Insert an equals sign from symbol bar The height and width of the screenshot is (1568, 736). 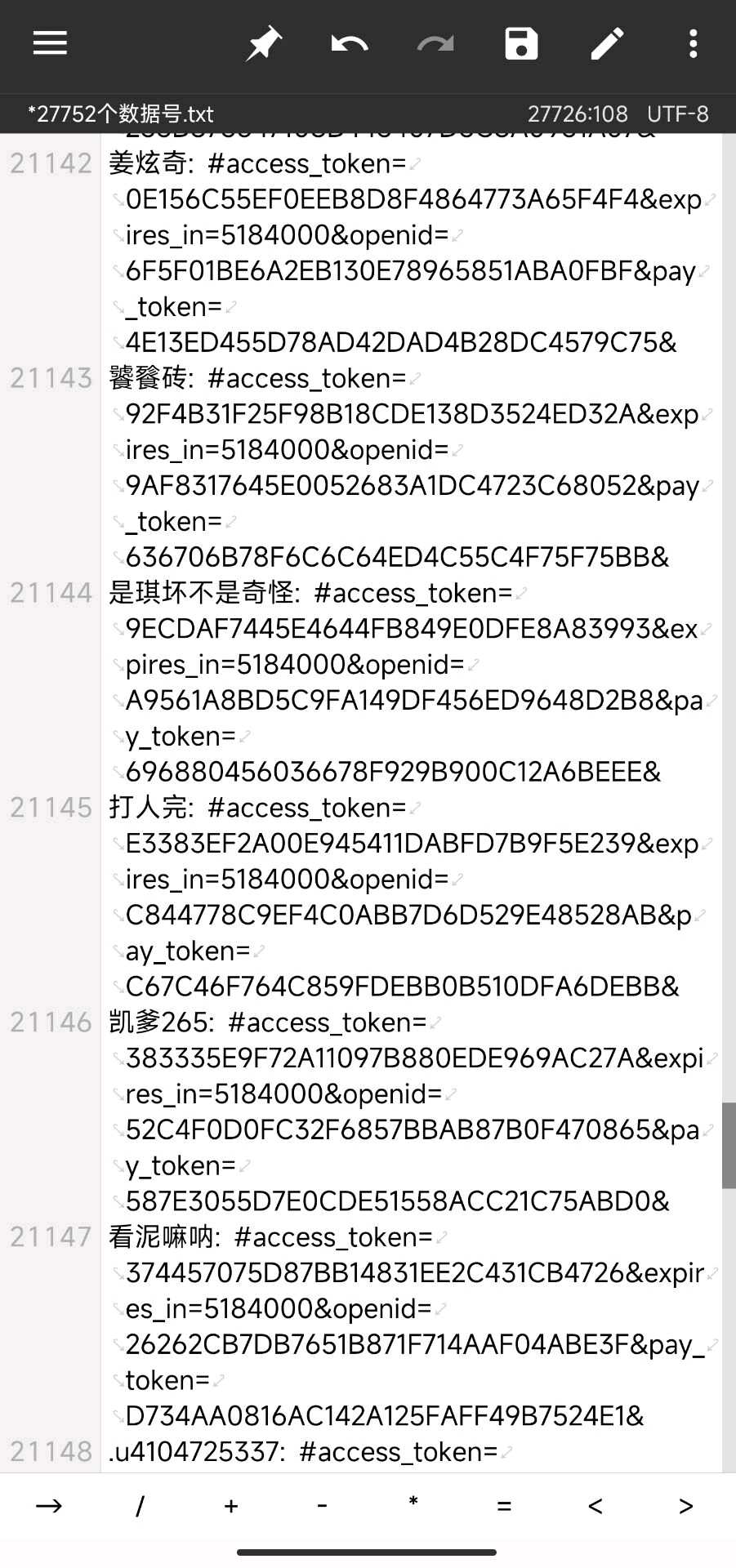tap(504, 1506)
